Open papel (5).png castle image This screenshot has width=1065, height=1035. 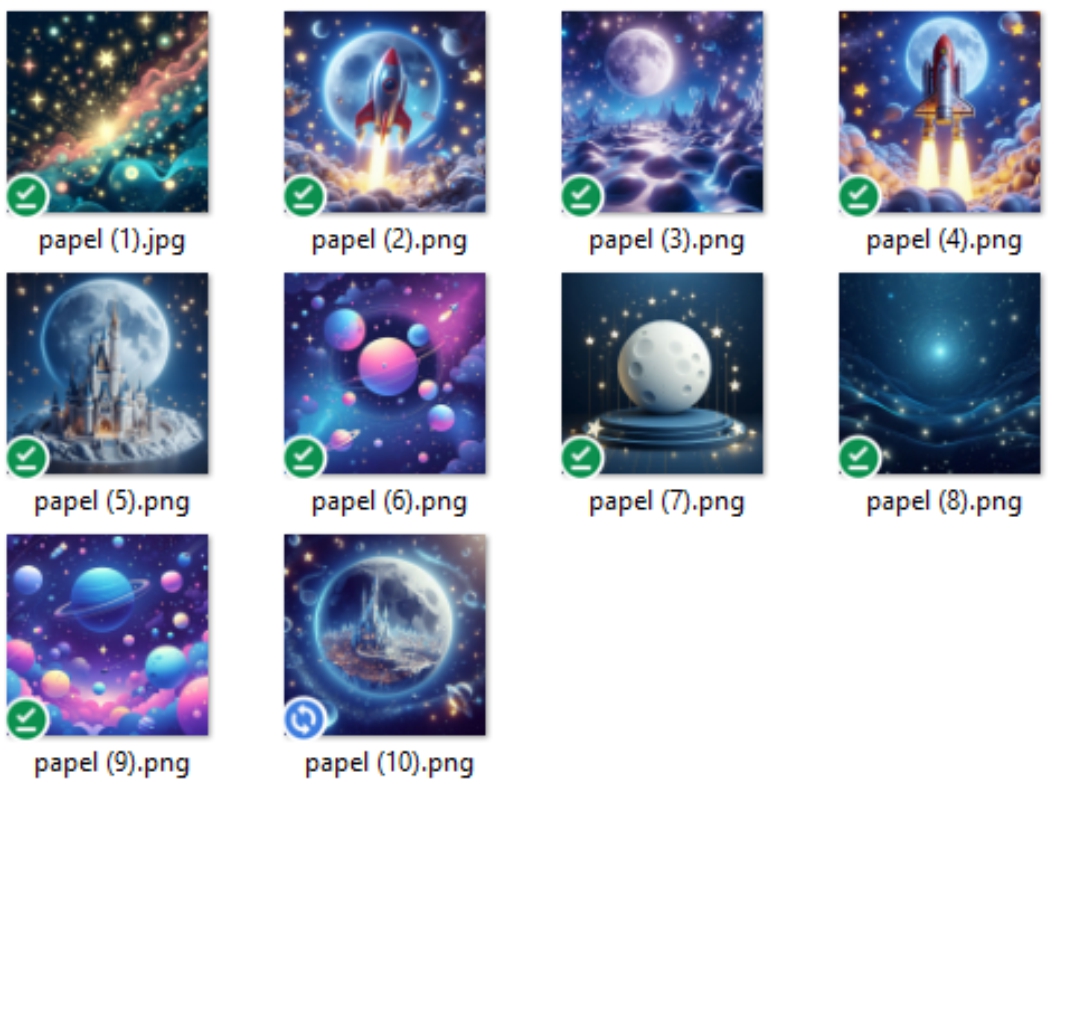coord(108,373)
